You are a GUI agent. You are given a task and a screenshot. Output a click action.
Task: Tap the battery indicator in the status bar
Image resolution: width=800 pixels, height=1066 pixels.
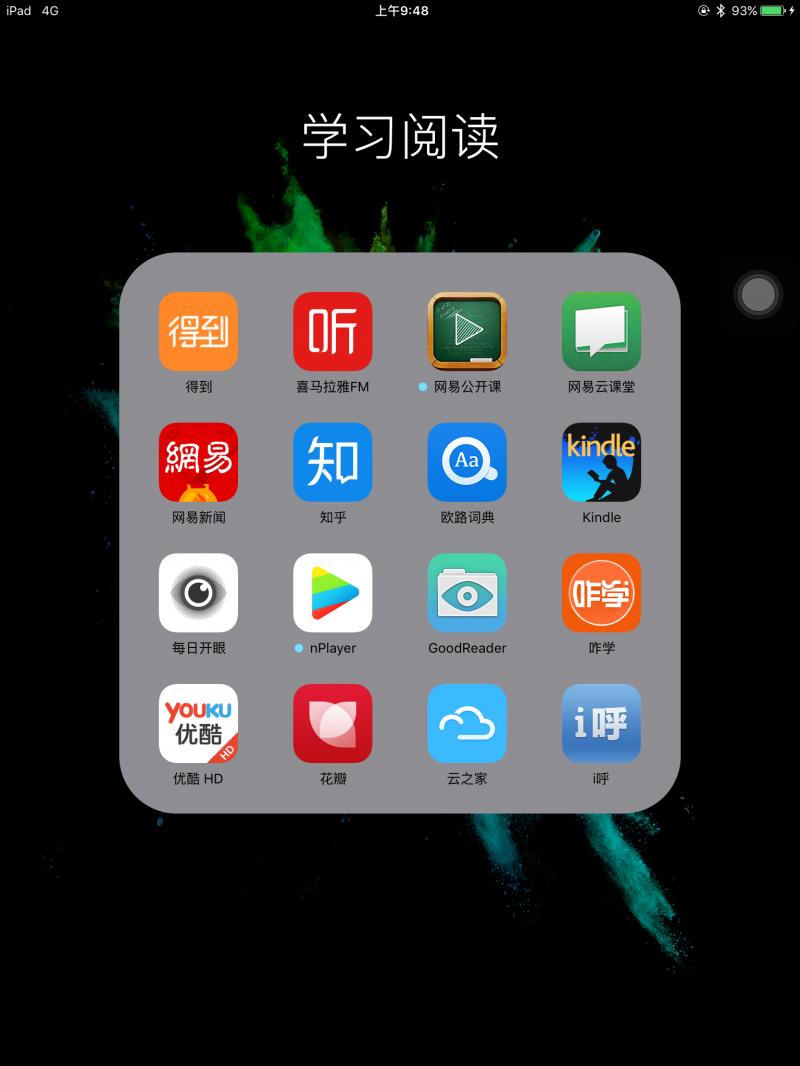pos(772,10)
